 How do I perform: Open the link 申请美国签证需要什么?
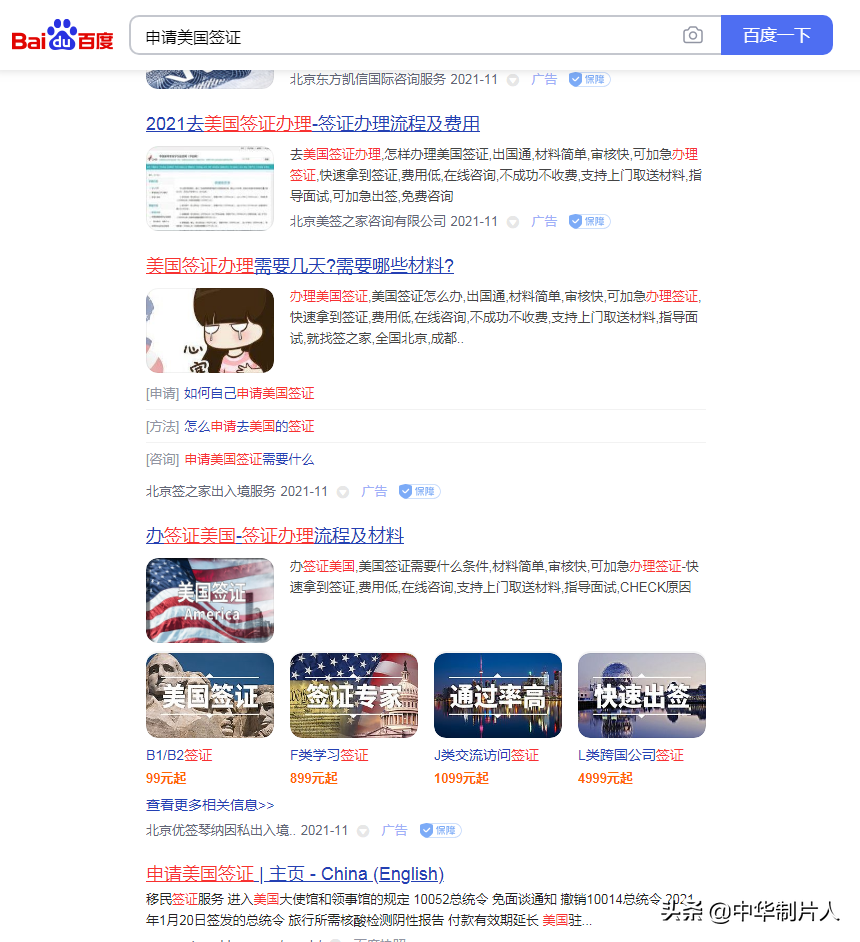pos(249,460)
